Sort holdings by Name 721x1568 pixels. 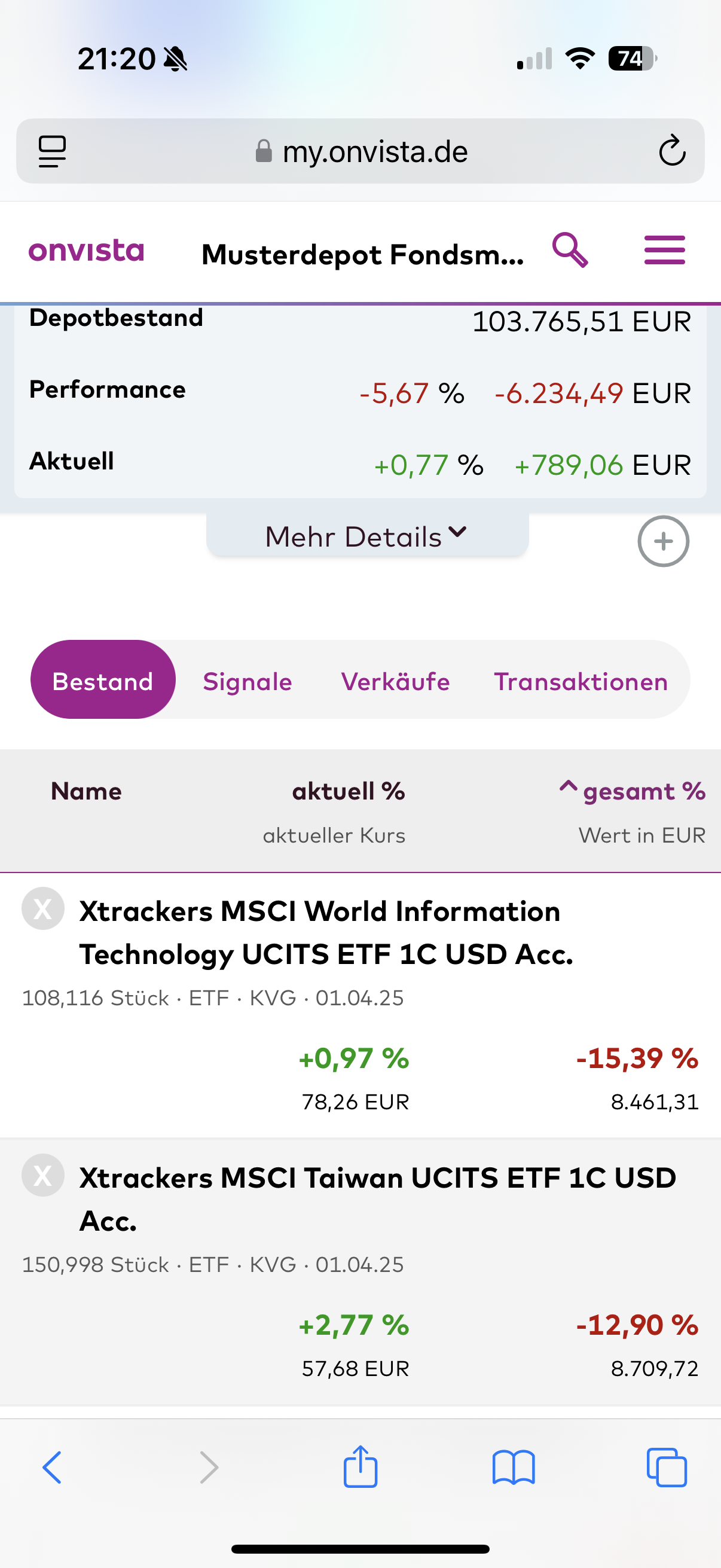pyautogui.click(x=87, y=791)
